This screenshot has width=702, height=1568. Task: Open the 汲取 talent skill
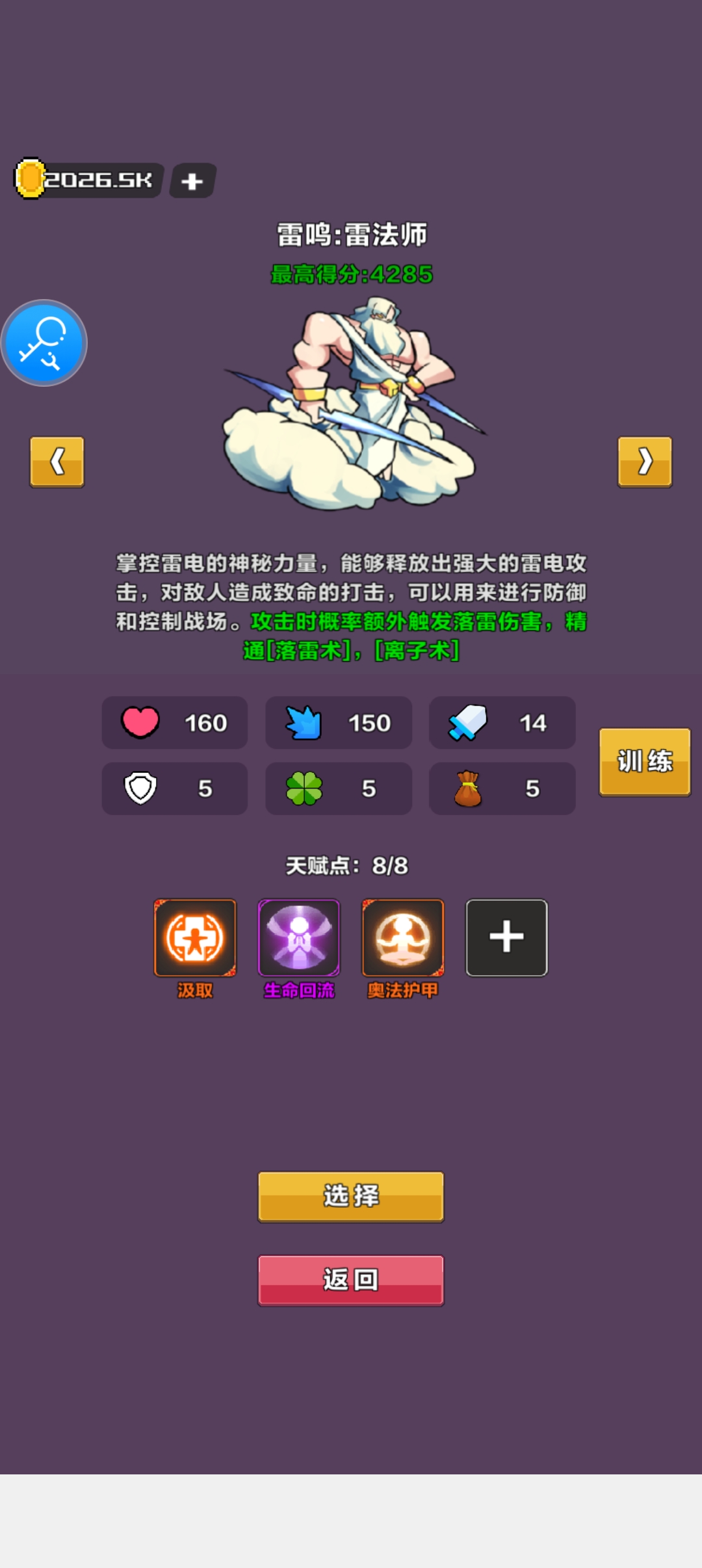click(195, 937)
